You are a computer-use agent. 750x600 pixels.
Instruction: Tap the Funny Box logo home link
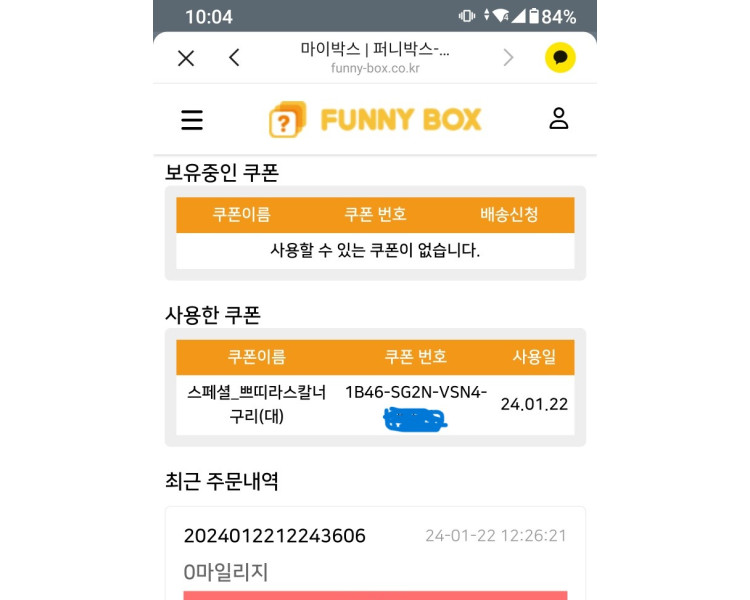click(375, 120)
